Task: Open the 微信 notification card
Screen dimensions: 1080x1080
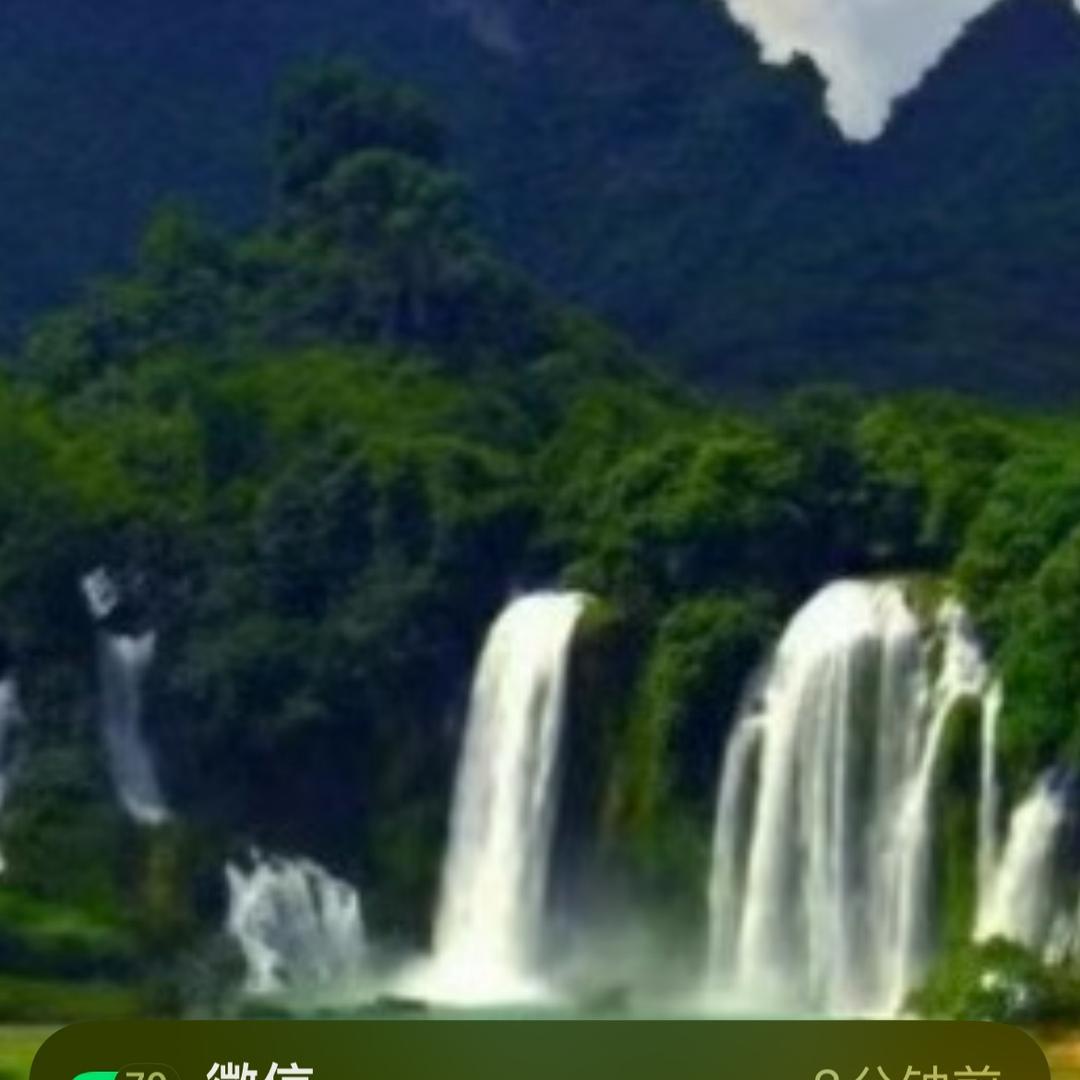Action: 540,1058
